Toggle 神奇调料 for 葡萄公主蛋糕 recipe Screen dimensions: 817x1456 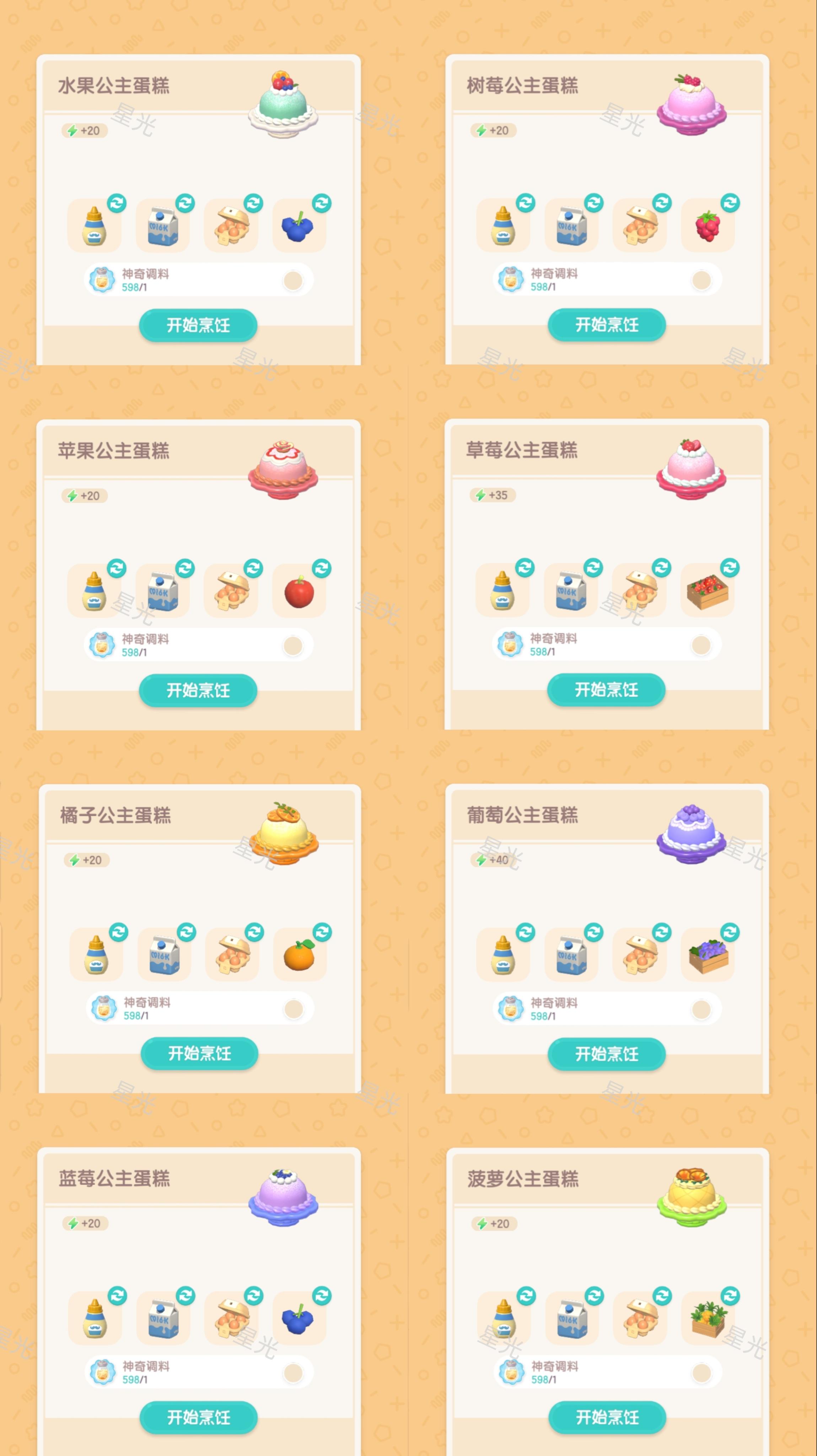coord(702,1009)
